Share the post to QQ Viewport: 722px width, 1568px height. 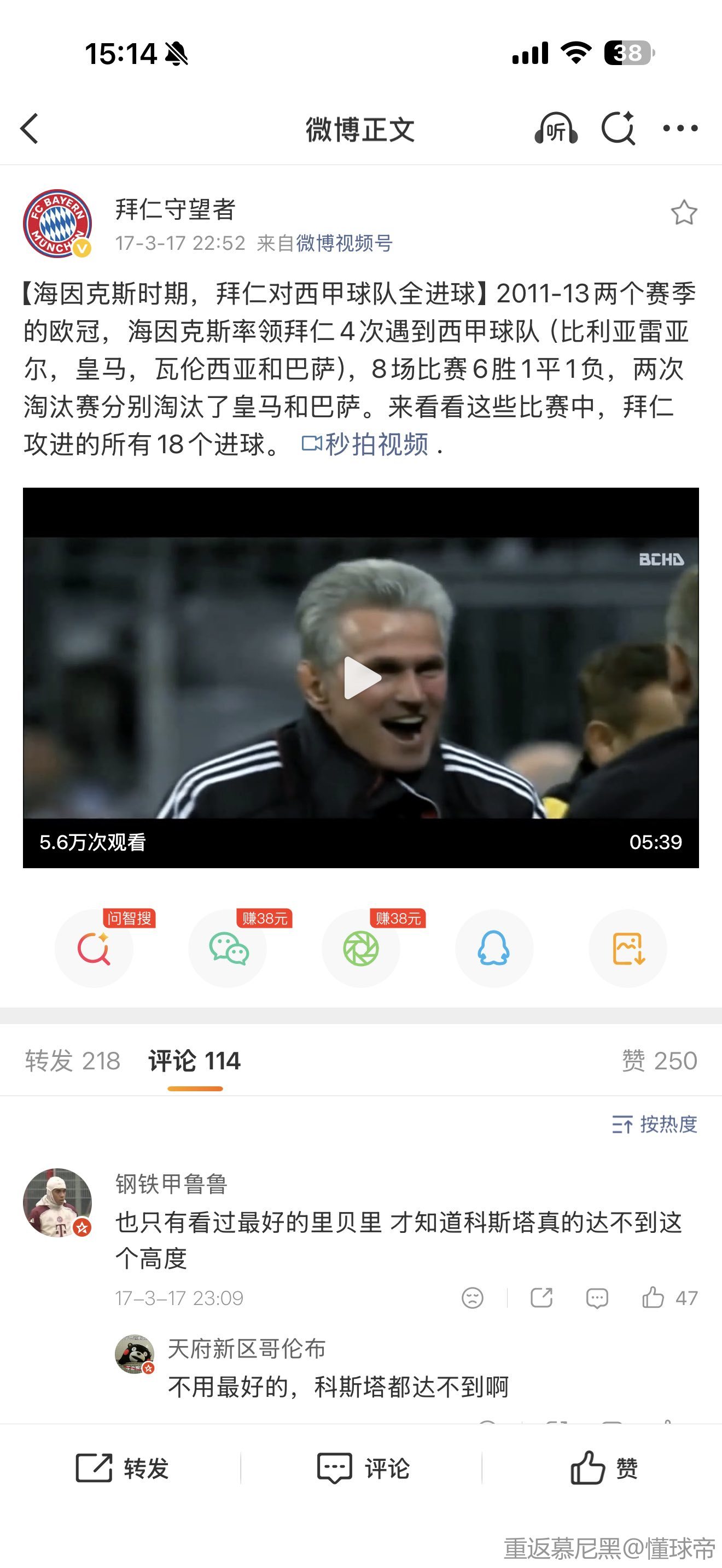(x=494, y=949)
